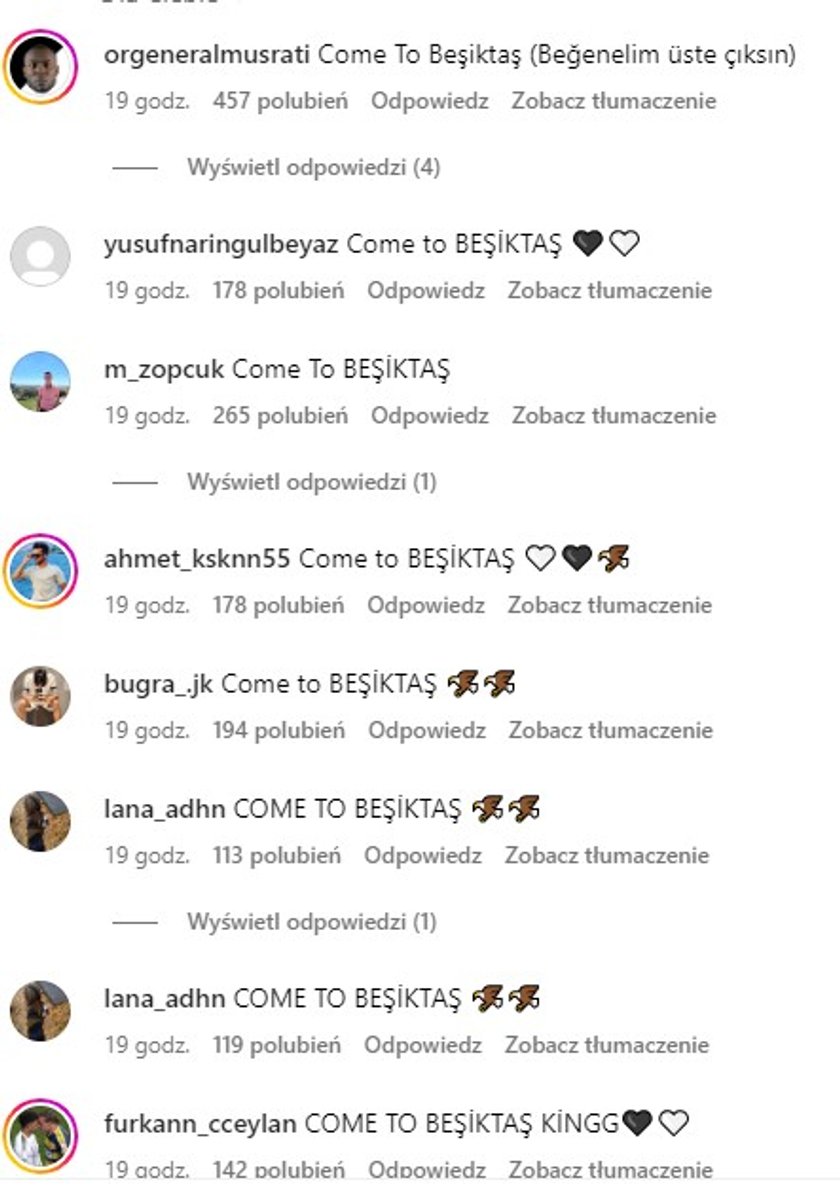Show the 1 reply under lana_adhn's comment

(x=311, y=922)
